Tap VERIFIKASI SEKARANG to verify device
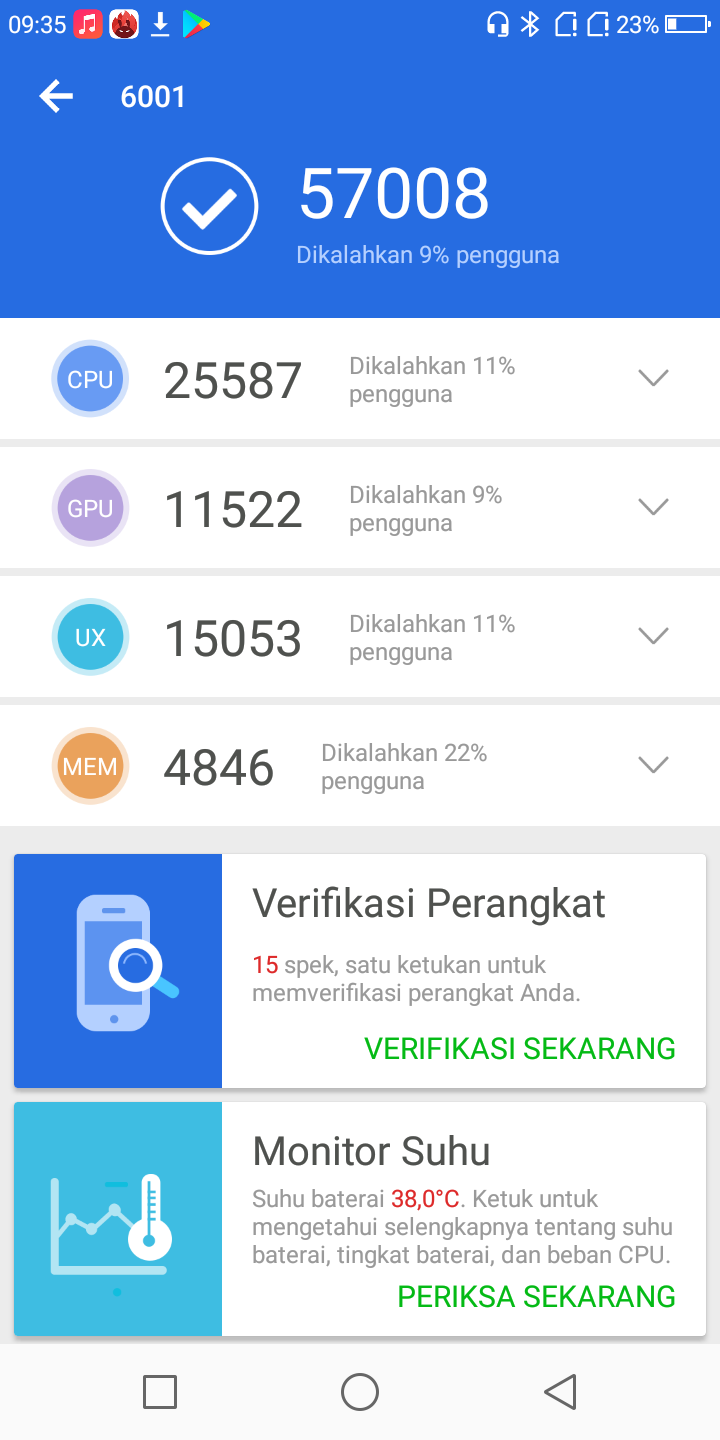The width and height of the screenshot is (720, 1440). point(519,1048)
